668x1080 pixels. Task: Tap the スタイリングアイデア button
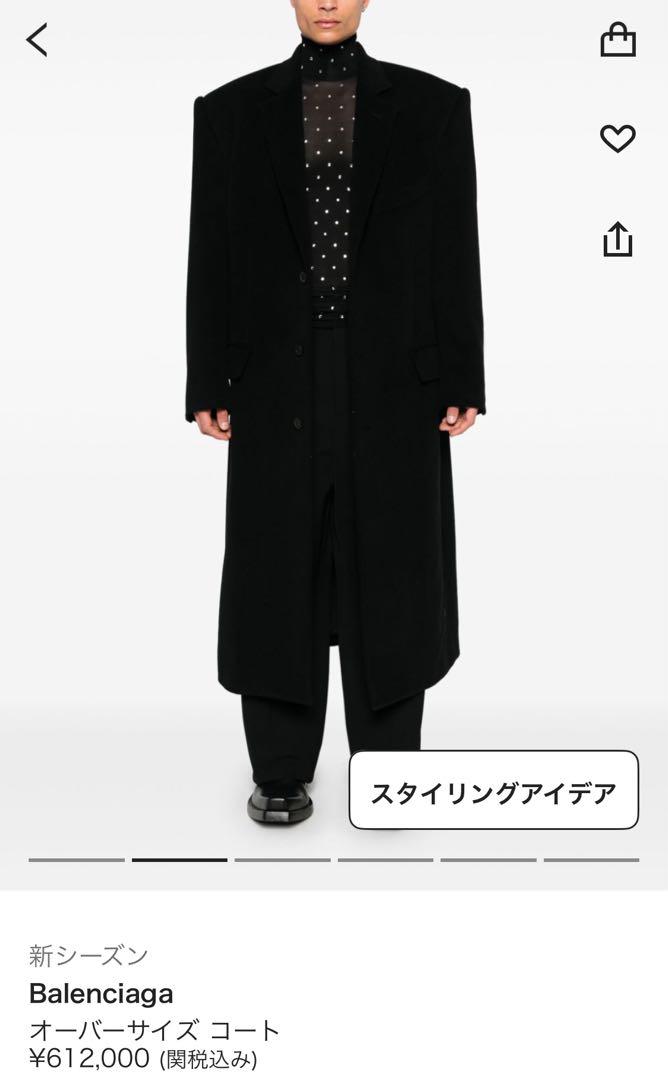click(494, 790)
